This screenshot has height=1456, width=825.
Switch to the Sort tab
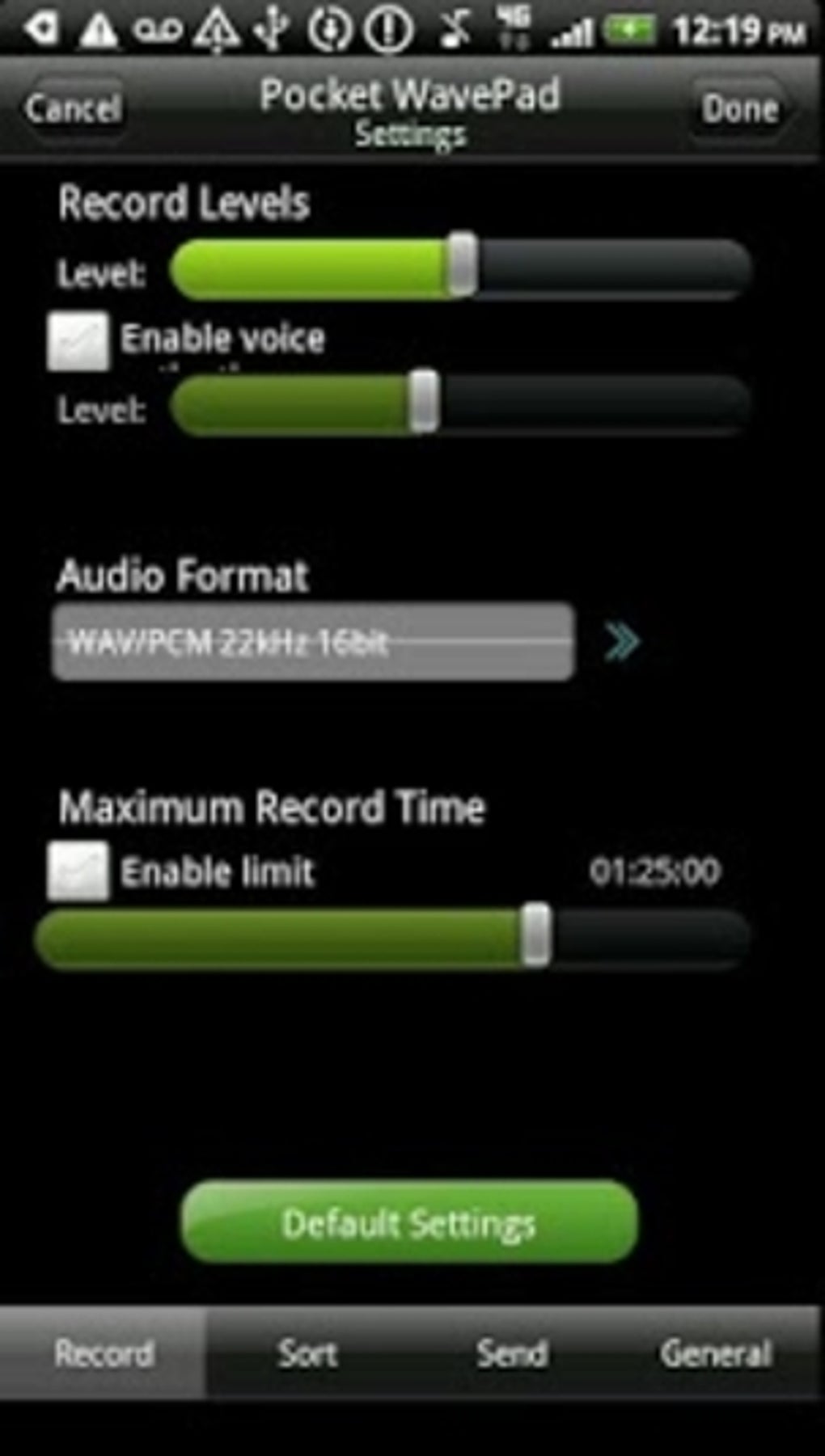click(307, 1351)
